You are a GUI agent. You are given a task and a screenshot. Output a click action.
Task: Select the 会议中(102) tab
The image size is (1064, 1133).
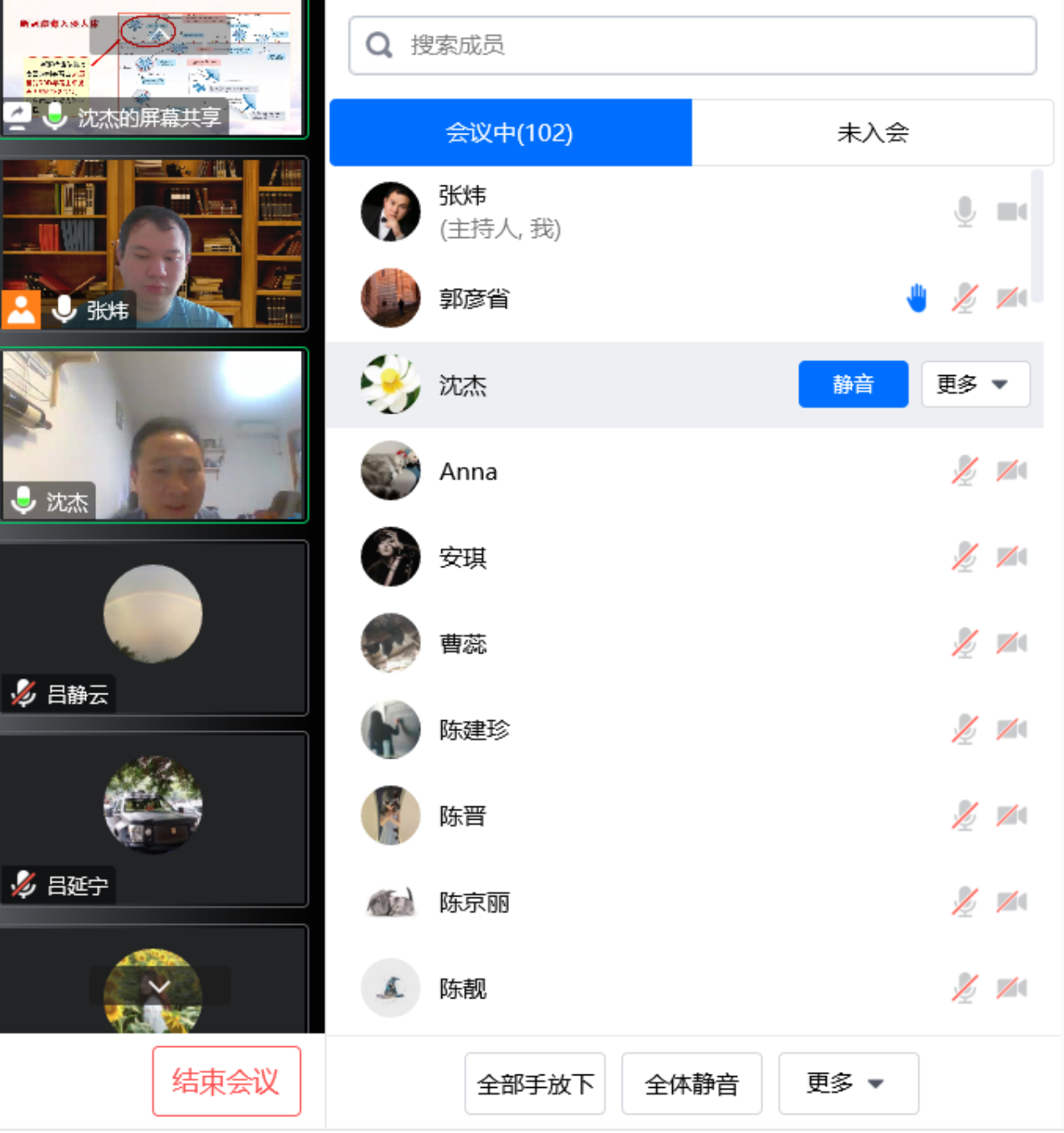click(510, 133)
